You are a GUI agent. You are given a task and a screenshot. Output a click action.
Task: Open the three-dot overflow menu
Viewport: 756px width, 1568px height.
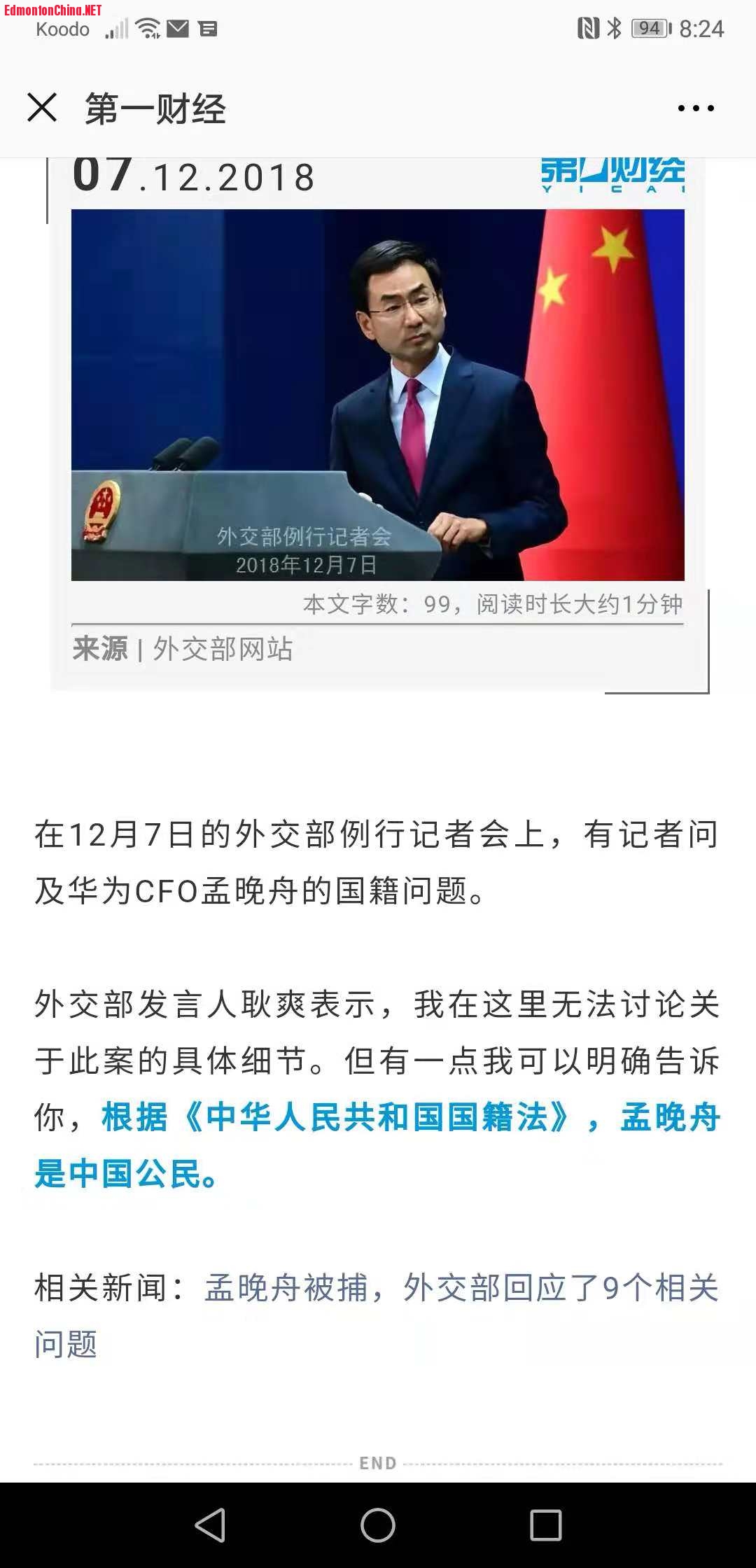[696, 108]
